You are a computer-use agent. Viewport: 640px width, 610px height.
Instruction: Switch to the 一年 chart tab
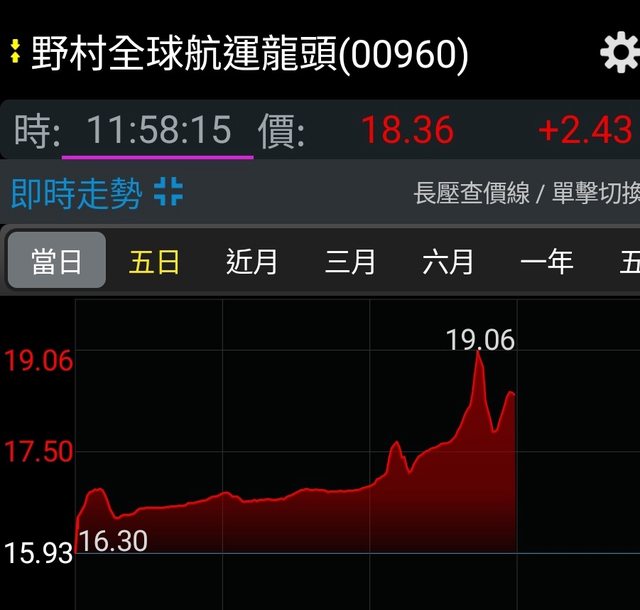click(546, 261)
